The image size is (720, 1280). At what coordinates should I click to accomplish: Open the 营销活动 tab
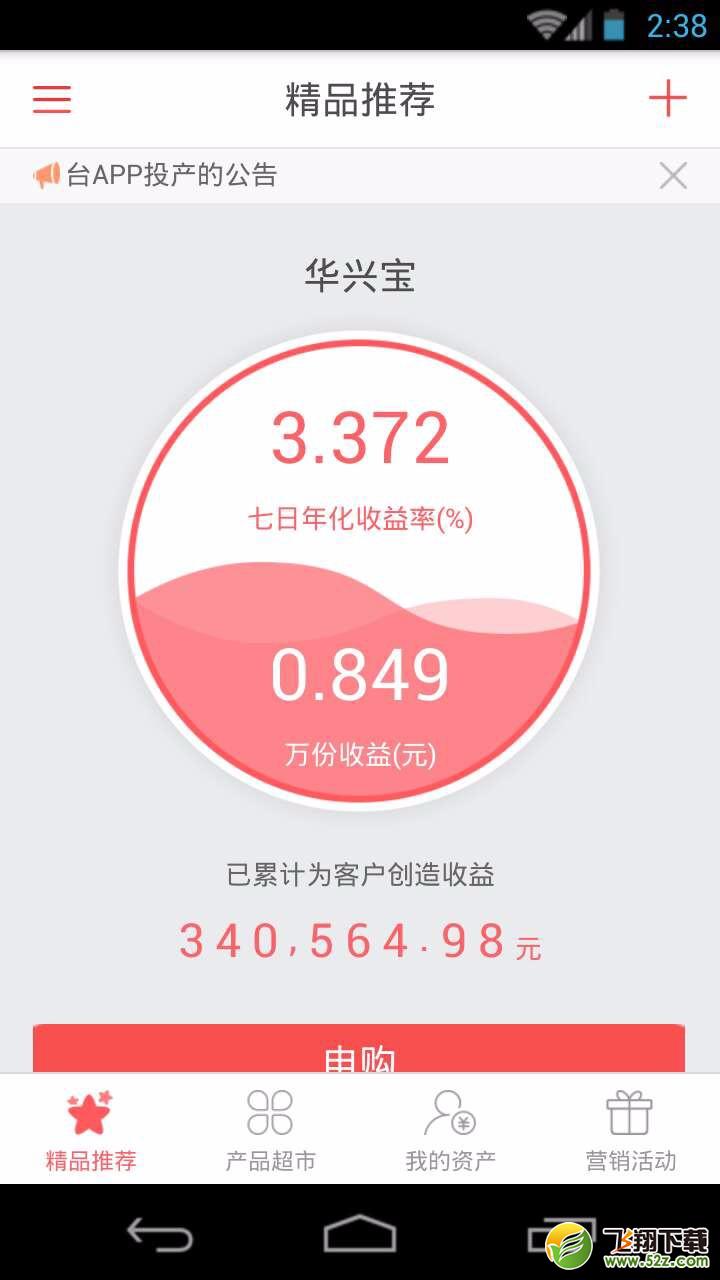coord(630,1131)
